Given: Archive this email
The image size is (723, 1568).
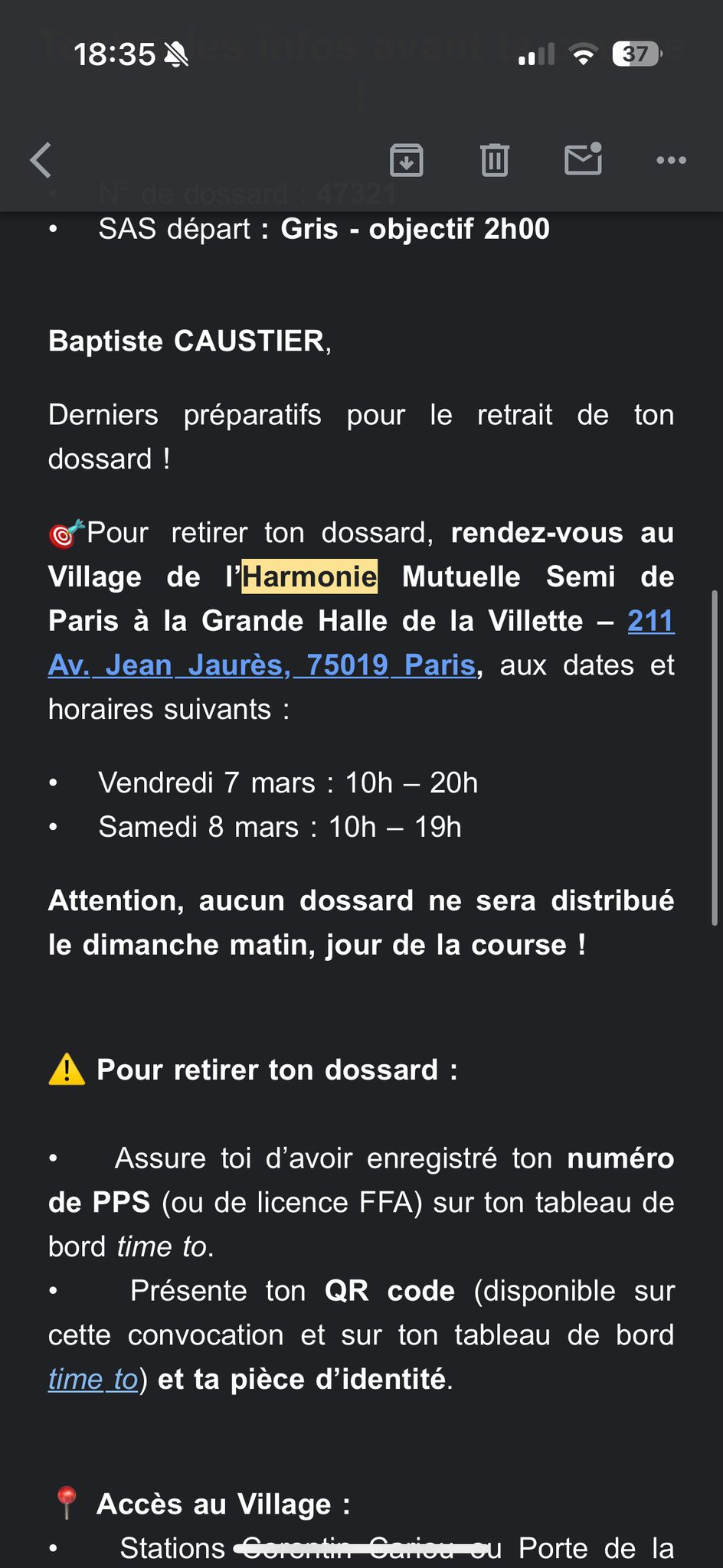Looking at the screenshot, I should [x=406, y=160].
